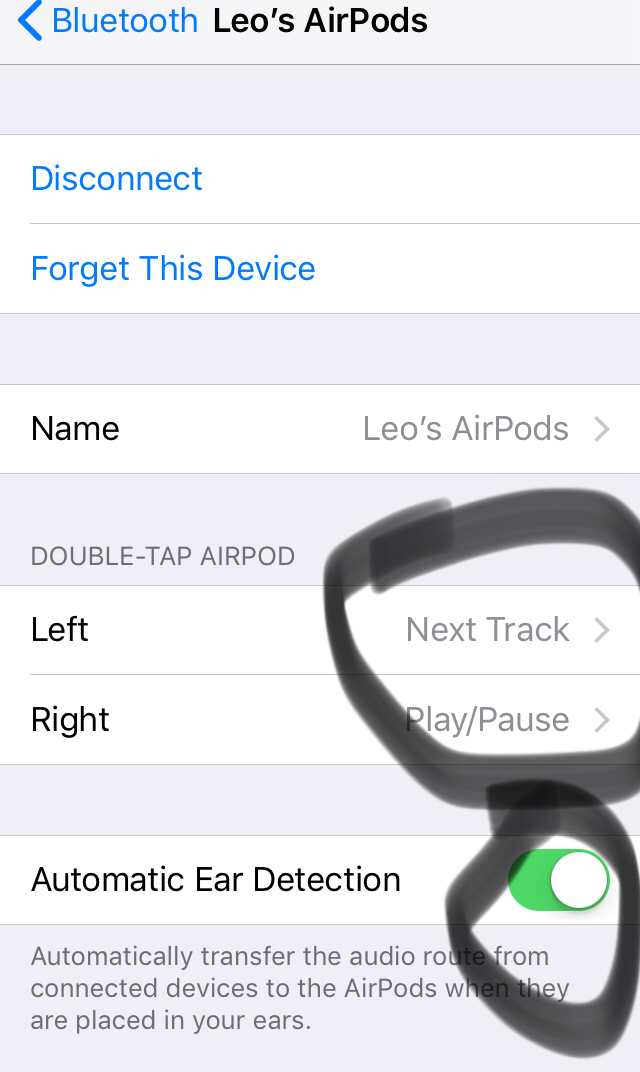Open the Right double-tap setting
Screen dimensions: 640x1072
320,720
